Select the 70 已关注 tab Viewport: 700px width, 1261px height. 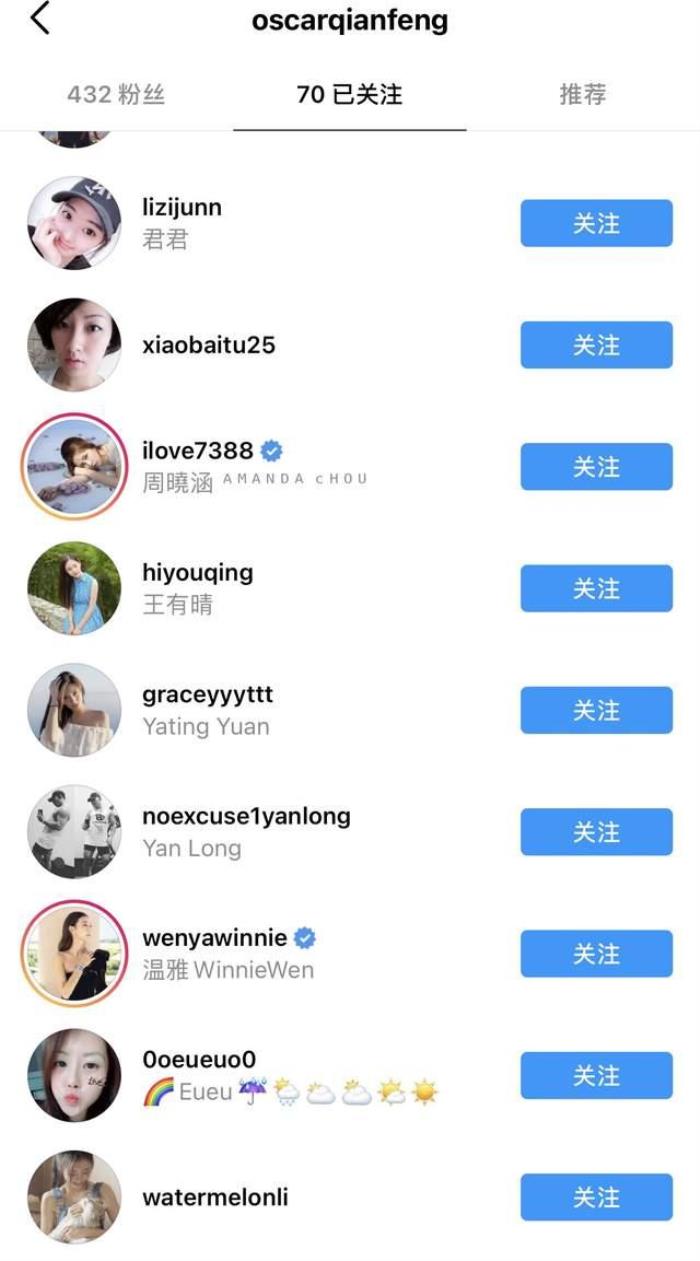(349, 95)
